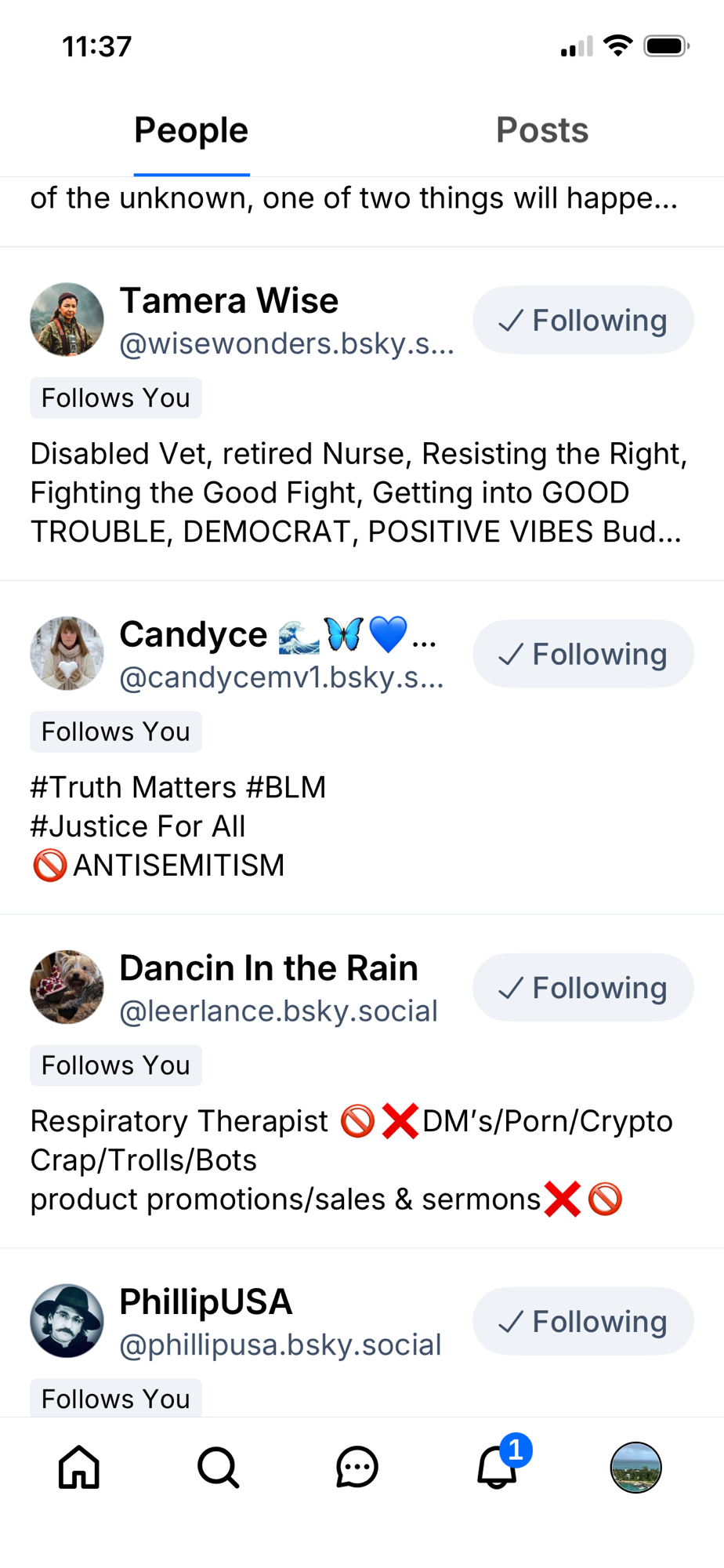The image size is (724, 1568).
Task: Open the notifications bell
Action: pyautogui.click(x=498, y=1467)
